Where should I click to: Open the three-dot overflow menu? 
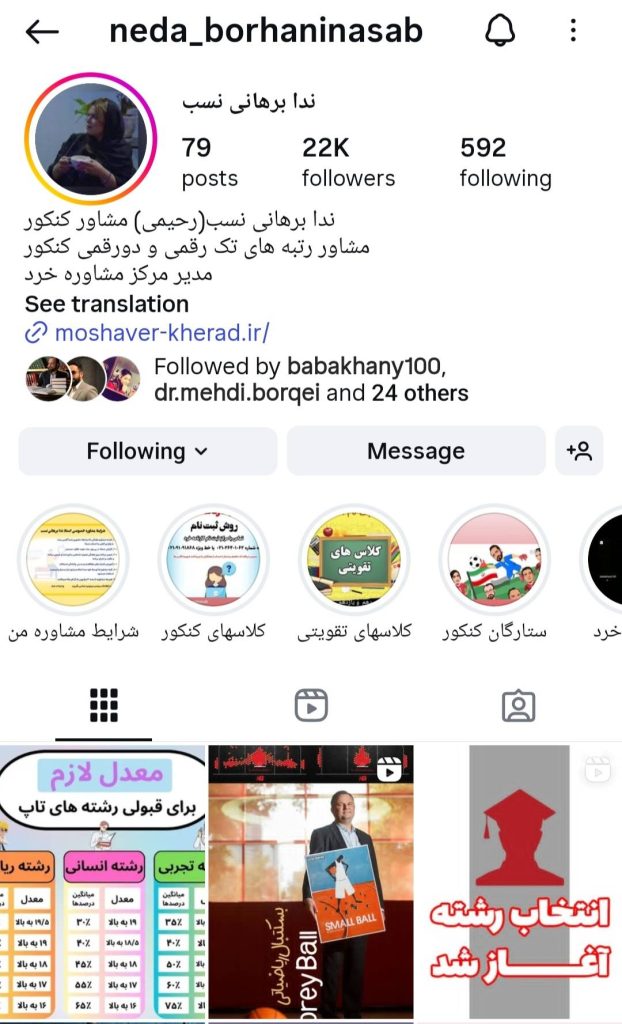pos(573,31)
